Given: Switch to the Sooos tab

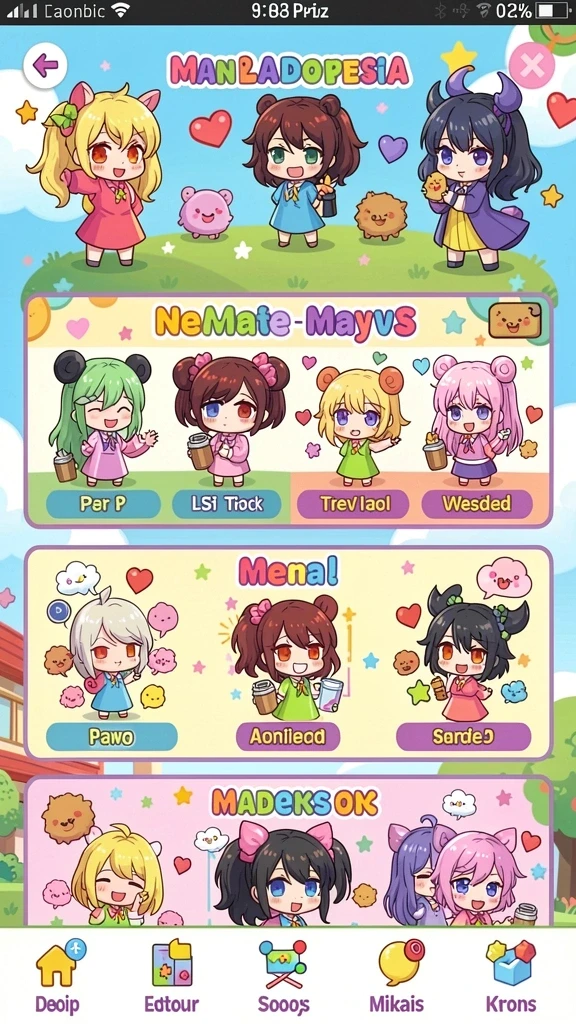Looking at the screenshot, I should pyautogui.click(x=283, y=976).
